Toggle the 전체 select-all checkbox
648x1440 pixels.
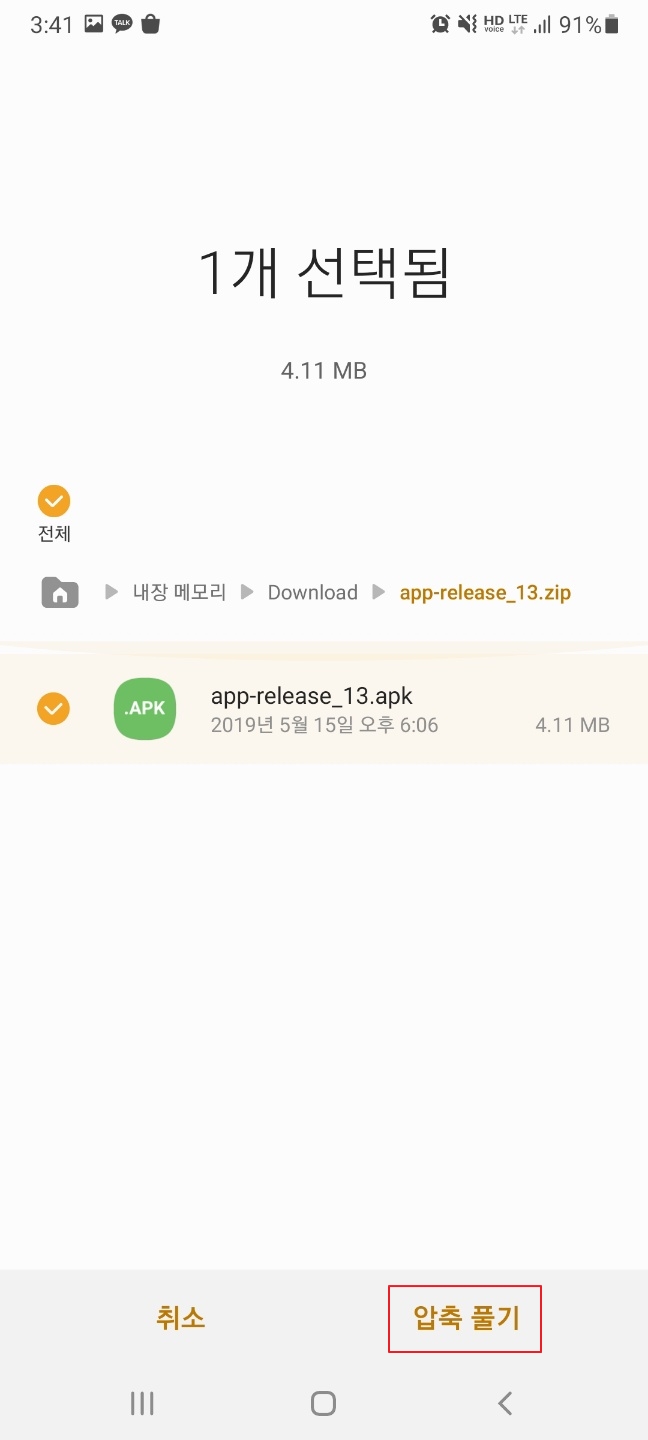[x=54, y=501]
